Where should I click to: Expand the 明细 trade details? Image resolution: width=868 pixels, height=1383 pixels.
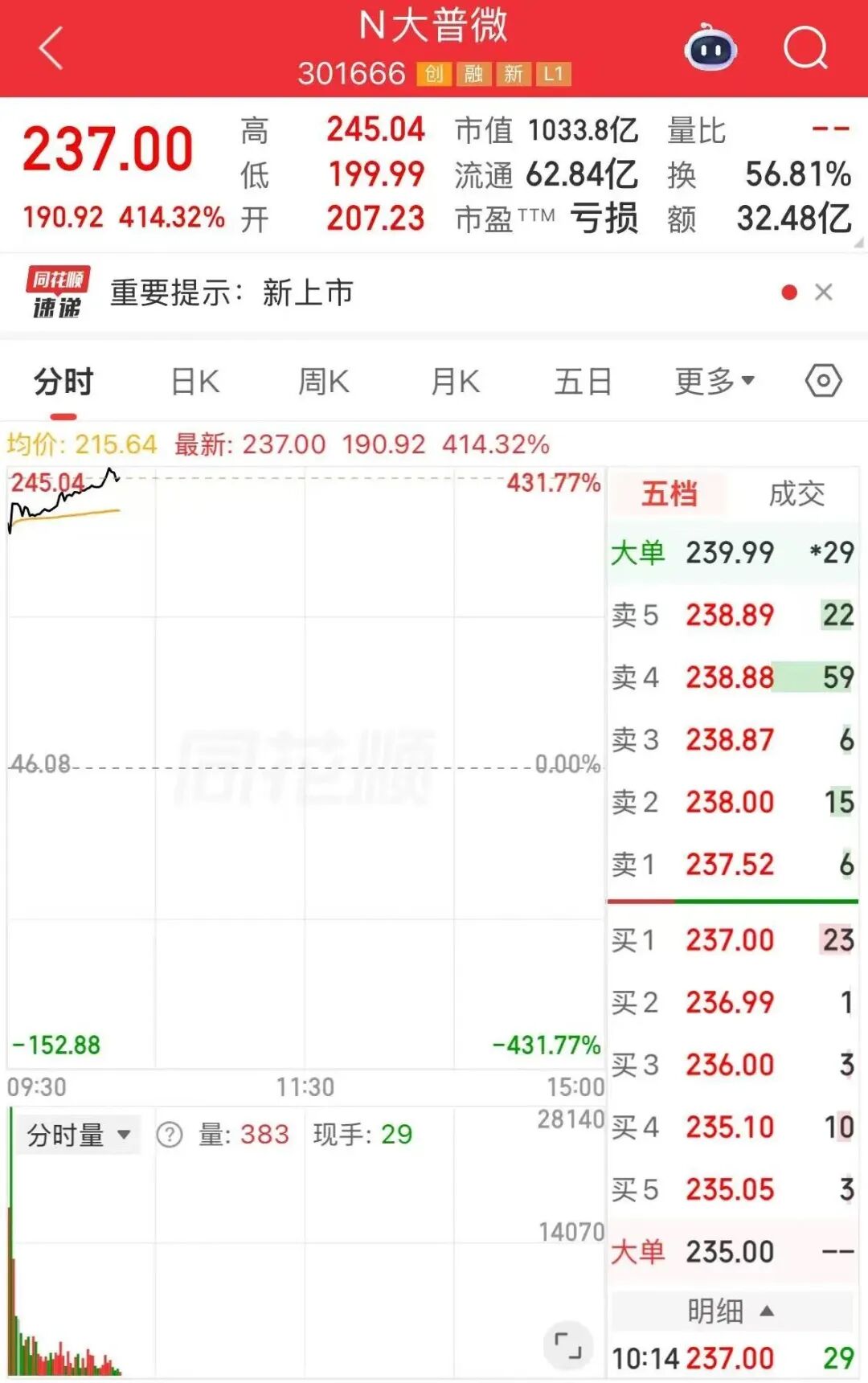click(x=730, y=1311)
